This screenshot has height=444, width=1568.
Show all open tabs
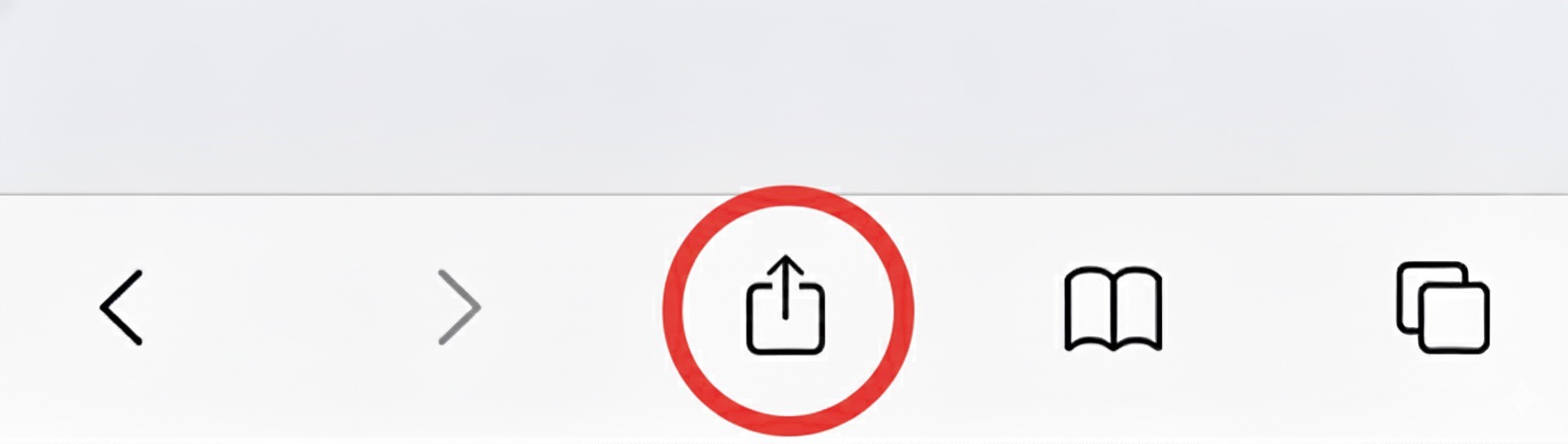point(1442,308)
